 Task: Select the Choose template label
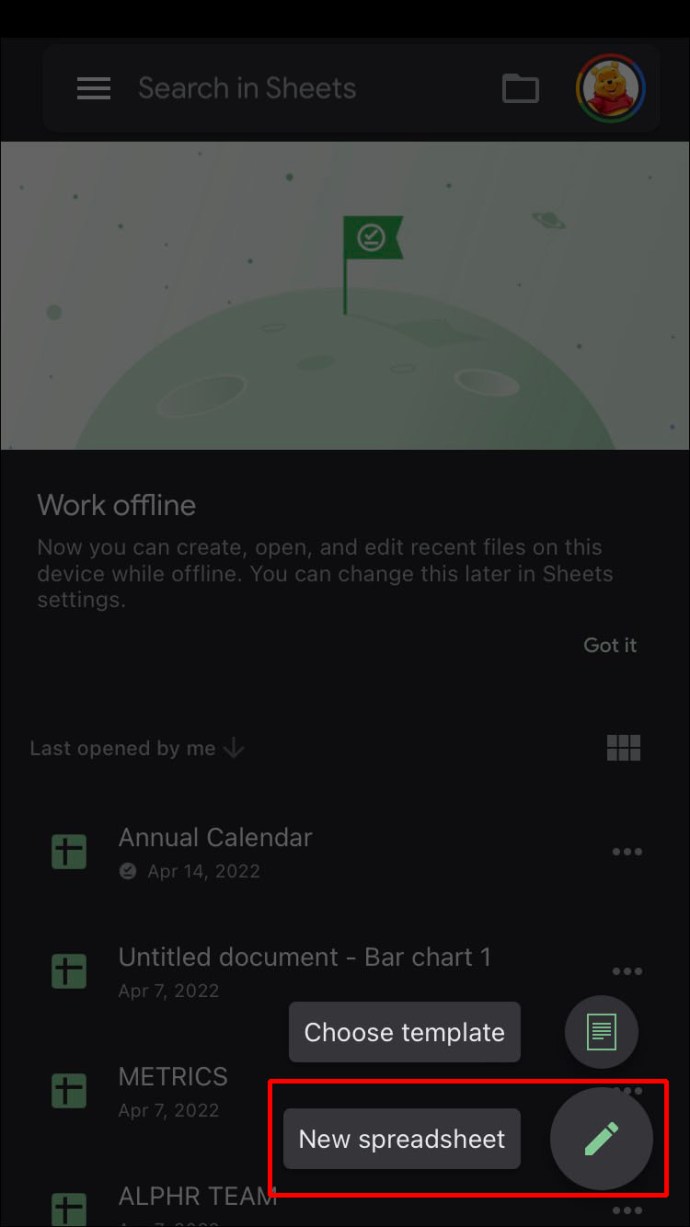point(404,1032)
